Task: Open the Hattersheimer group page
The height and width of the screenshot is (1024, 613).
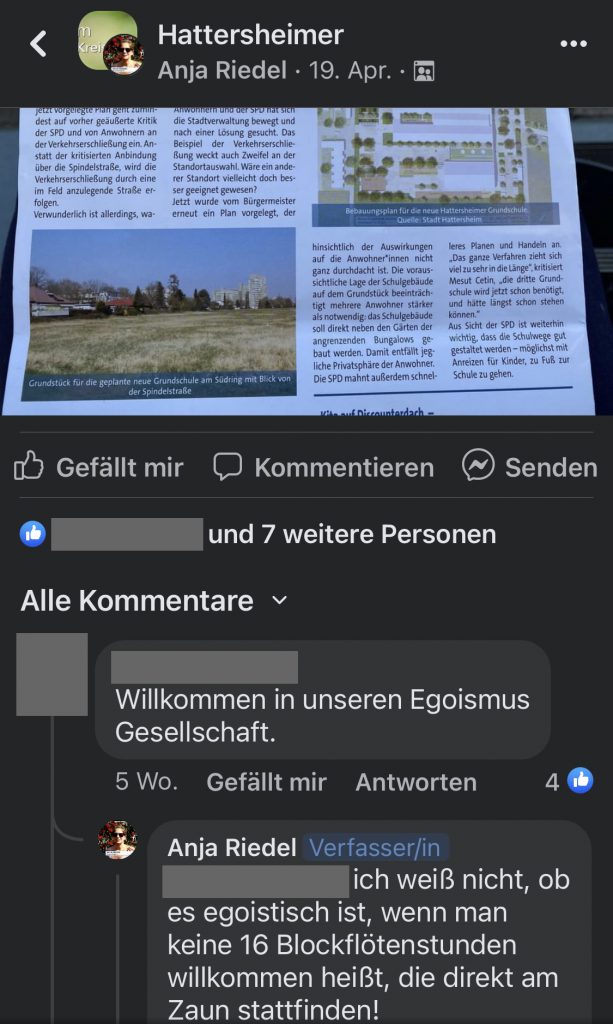Action: coord(250,36)
